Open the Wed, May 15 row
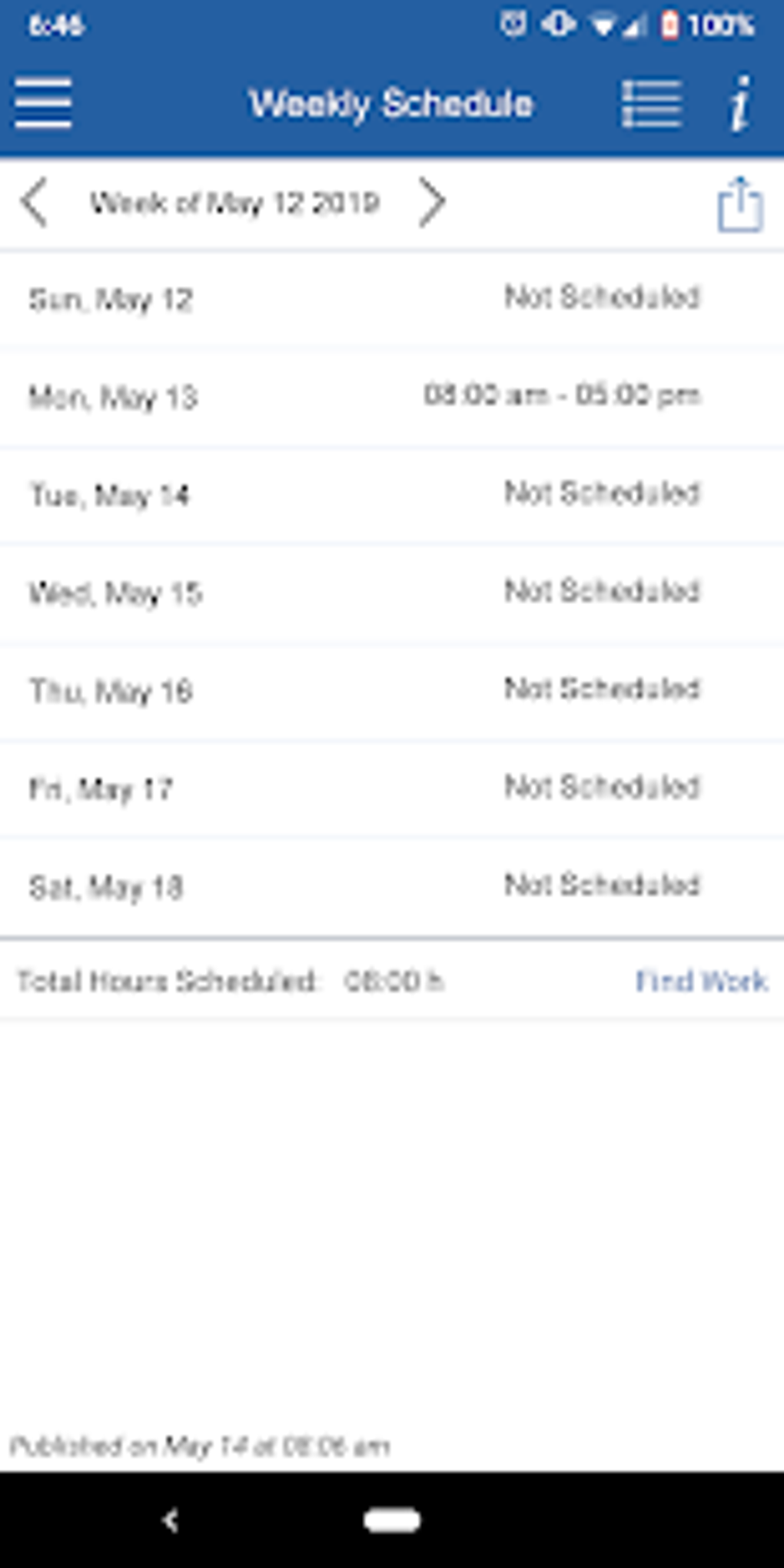Screen dimensions: 784x1568 point(392,593)
